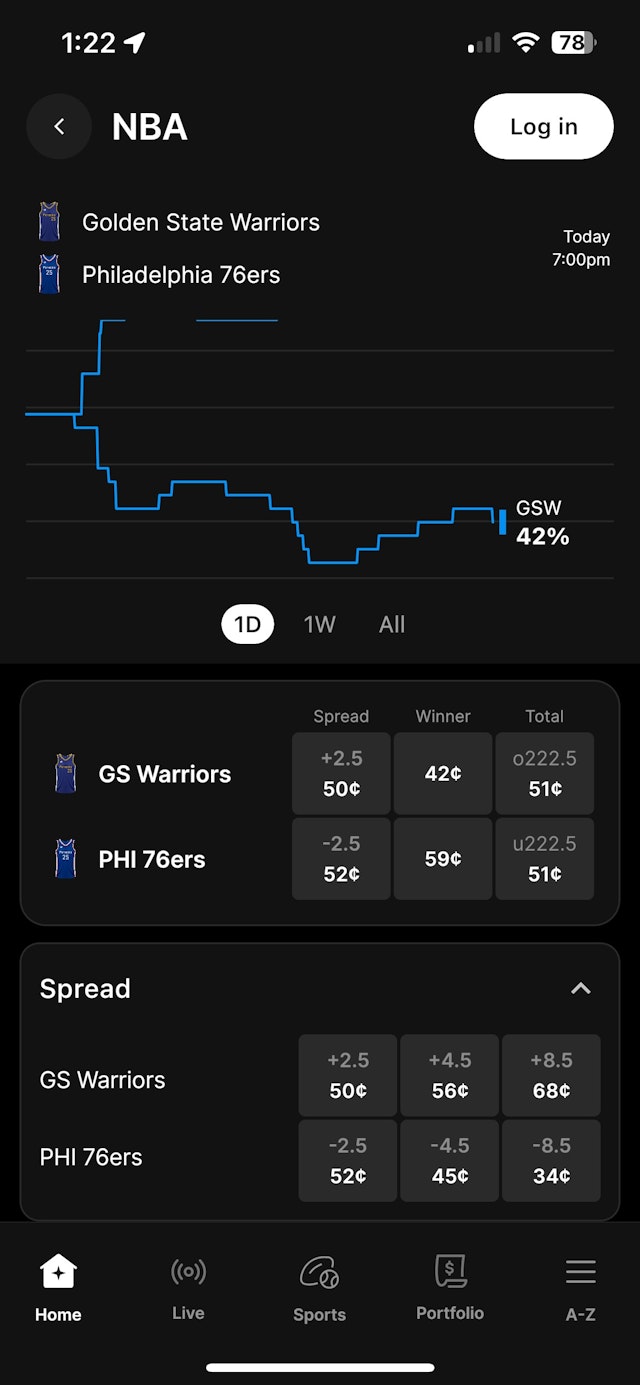Viewport: 640px width, 1385px height.
Task: Select PHI 76ers -4.5 spread at 45¢
Action: click(x=450, y=1161)
